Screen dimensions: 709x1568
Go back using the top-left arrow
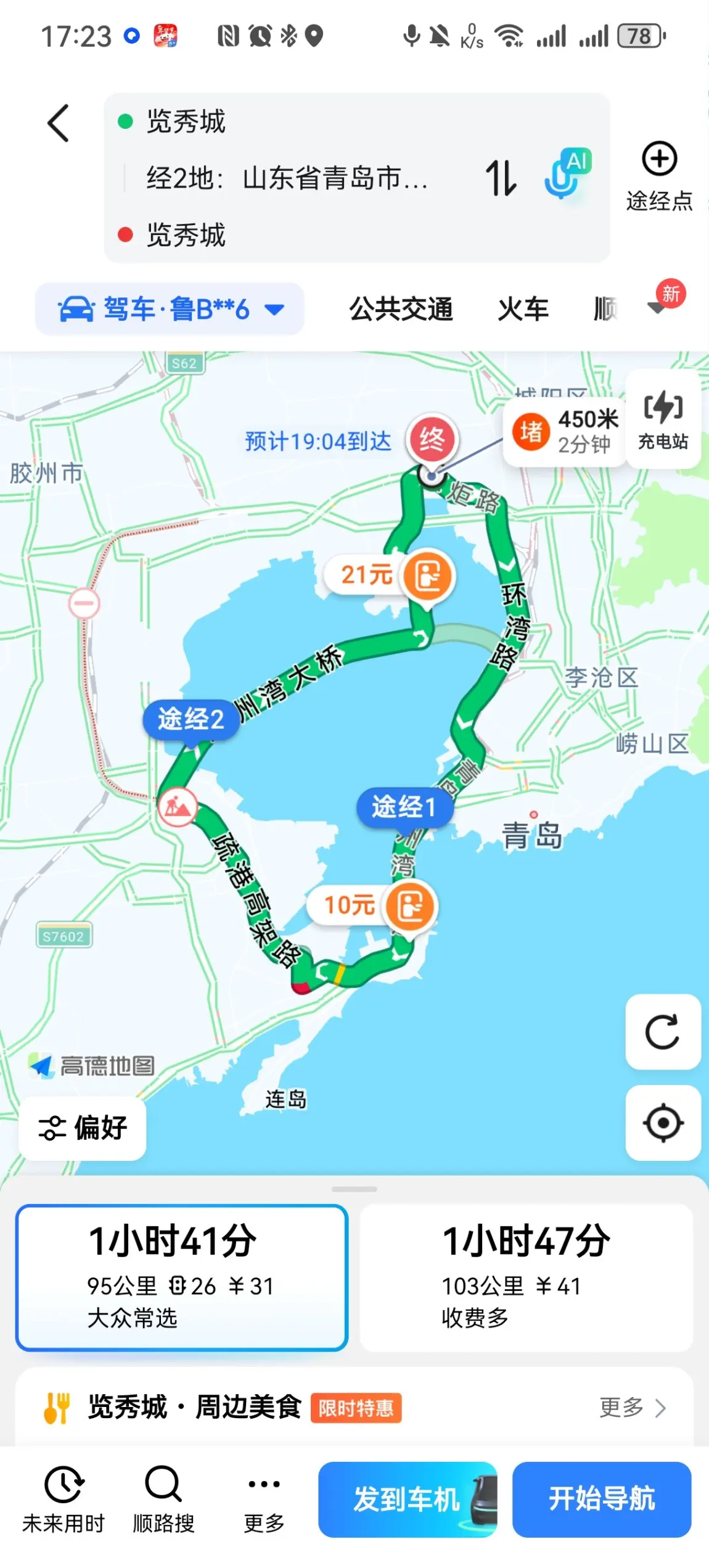point(59,123)
